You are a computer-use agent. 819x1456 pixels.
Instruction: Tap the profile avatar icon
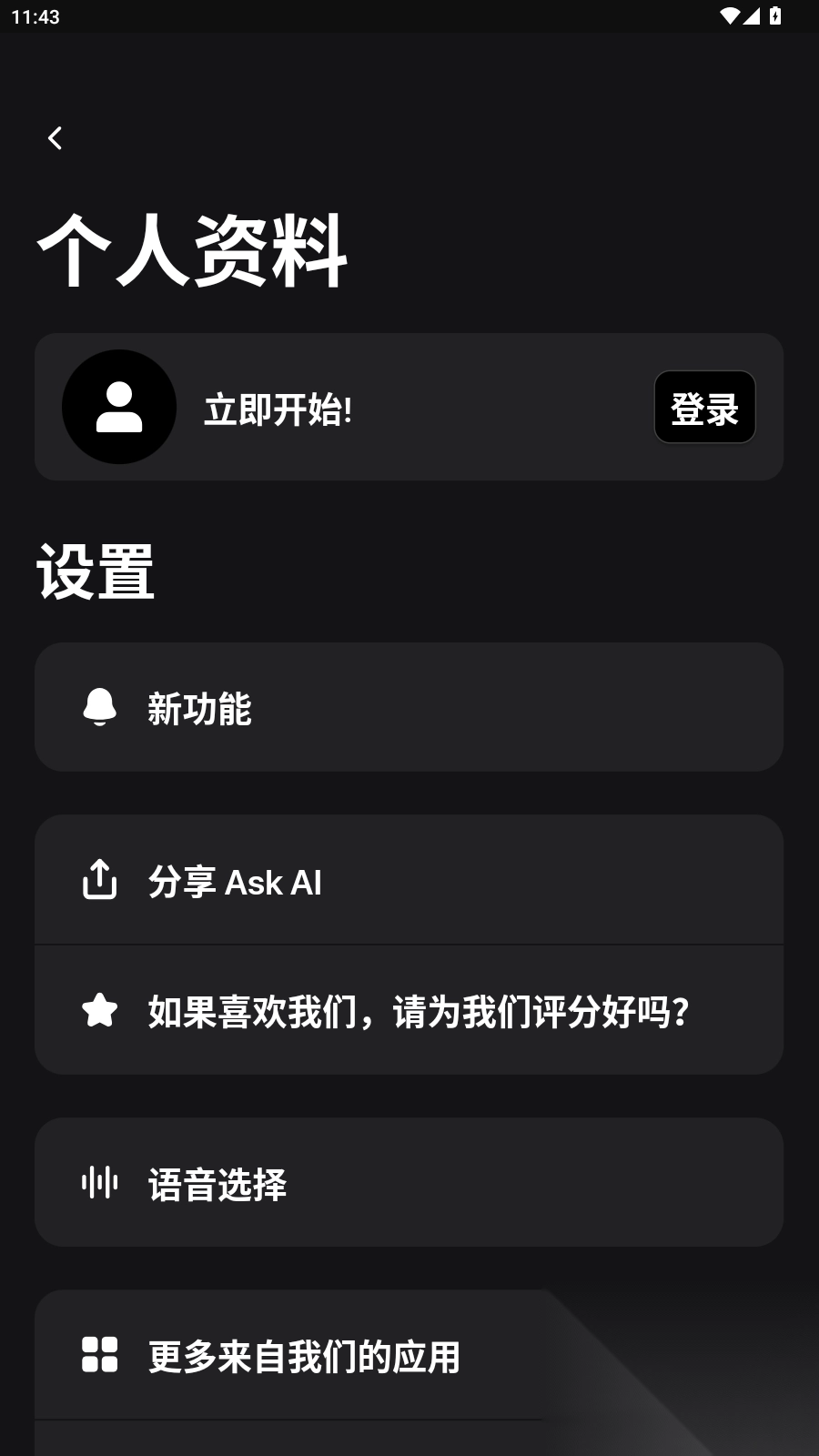tap(119, 407)
